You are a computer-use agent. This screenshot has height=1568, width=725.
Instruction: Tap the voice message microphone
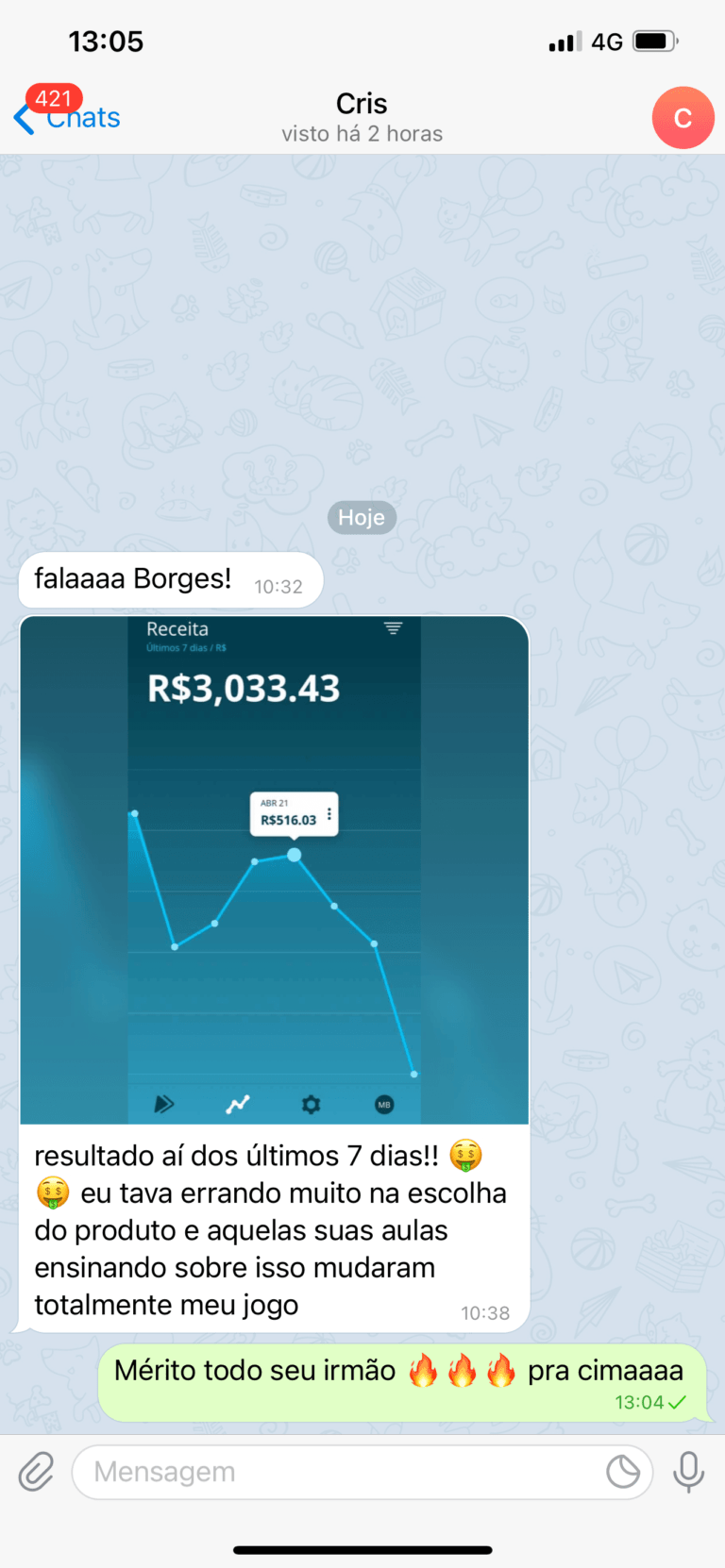pyautogui.click(x=688, y=1472)
